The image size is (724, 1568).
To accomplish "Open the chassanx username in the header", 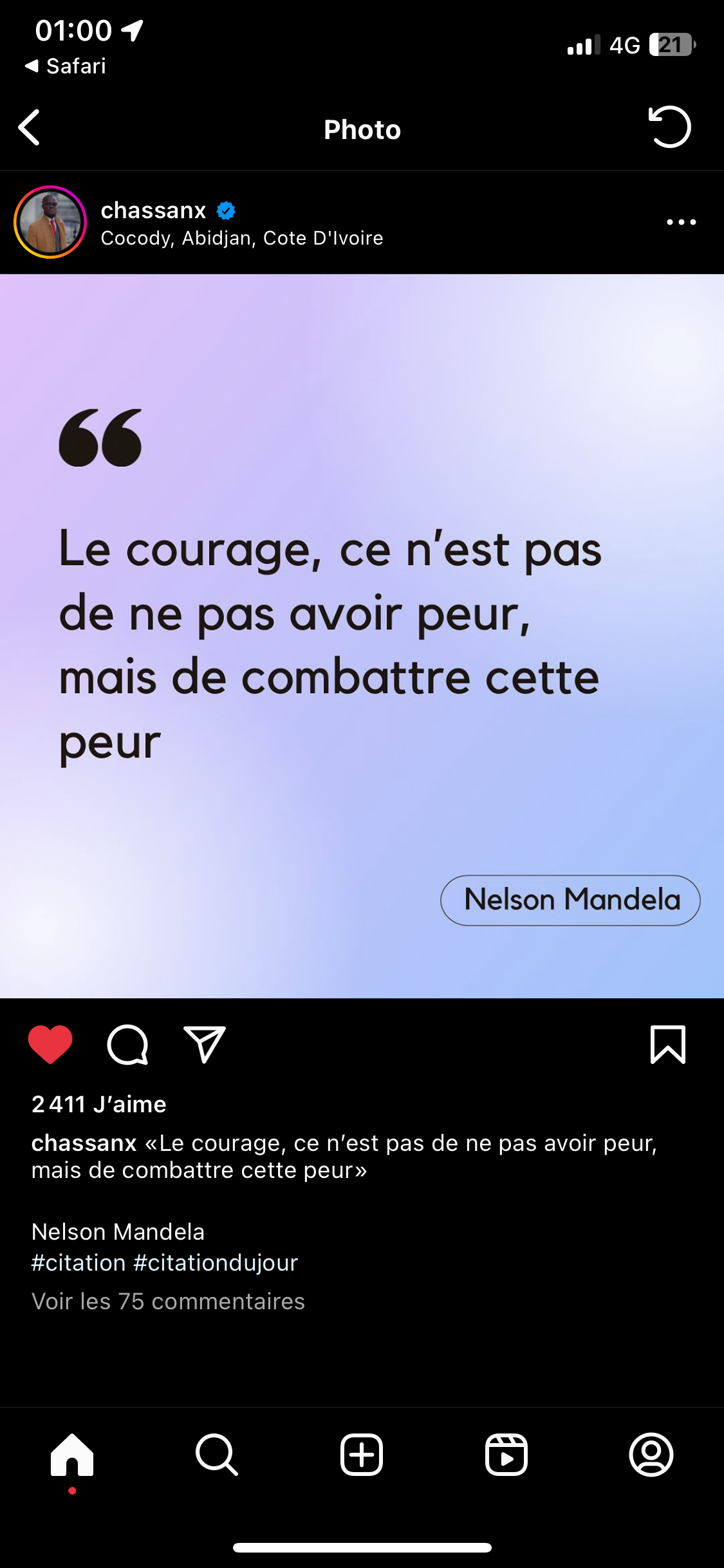I will click(x=153, y=210).
